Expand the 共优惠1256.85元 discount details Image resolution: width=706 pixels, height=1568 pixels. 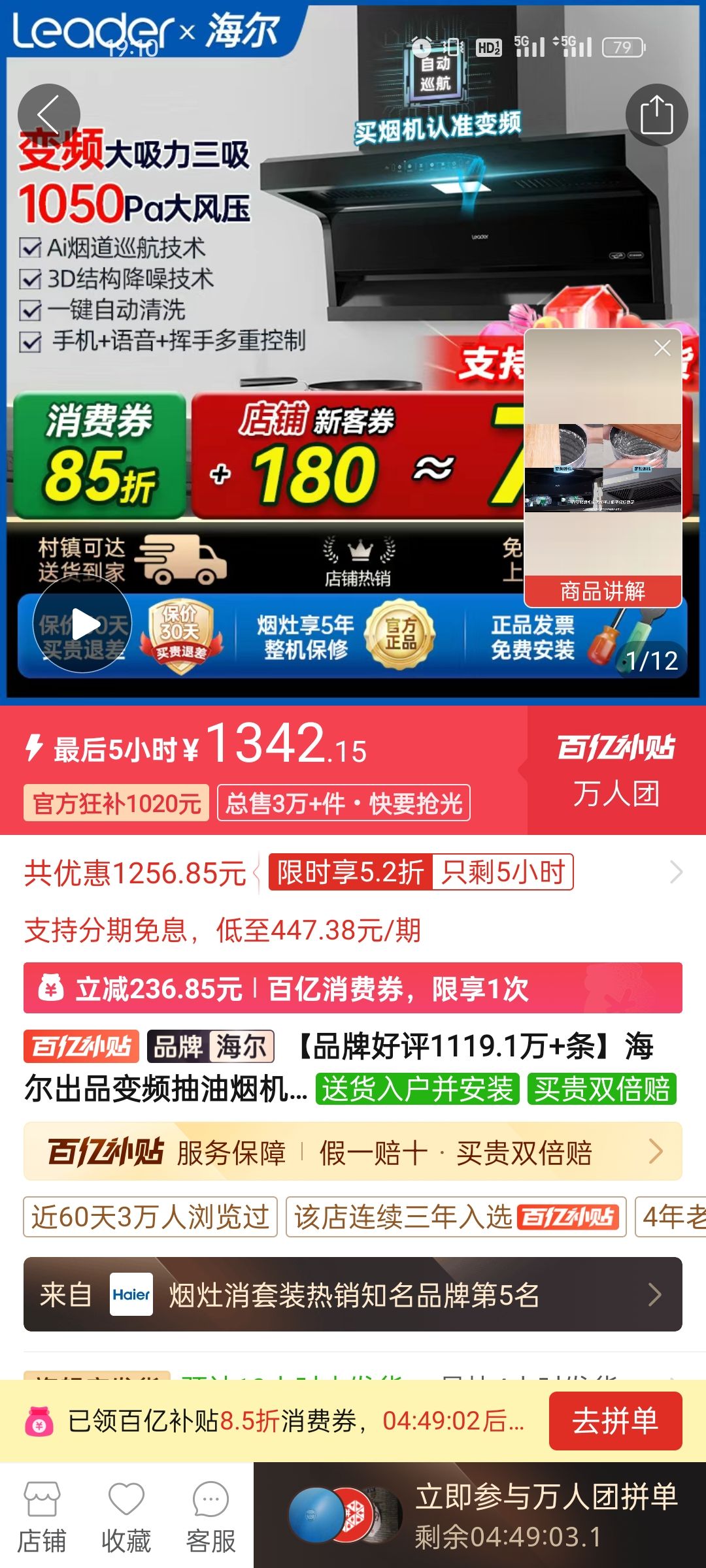coord(676,872)
